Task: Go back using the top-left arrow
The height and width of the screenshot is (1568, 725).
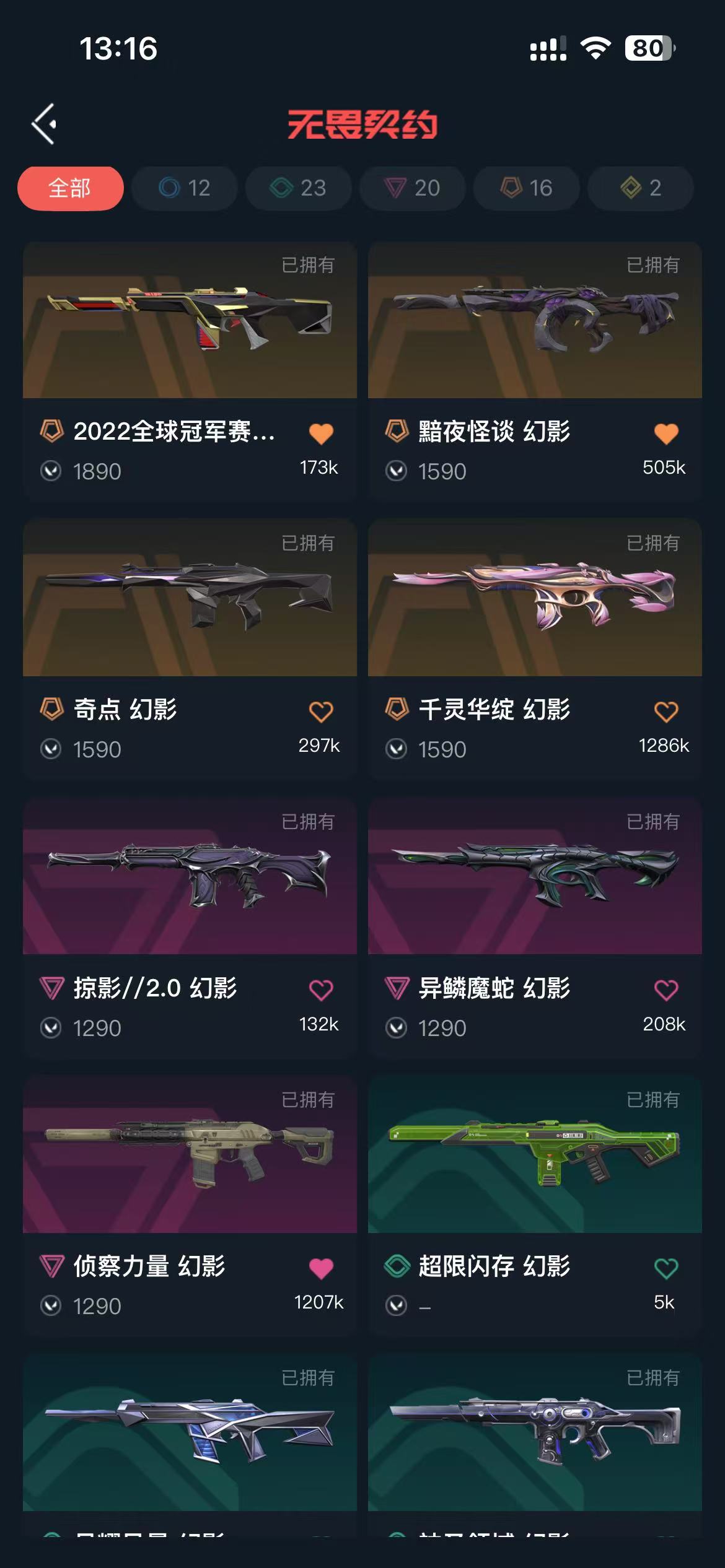Action: tap(45, 124)
